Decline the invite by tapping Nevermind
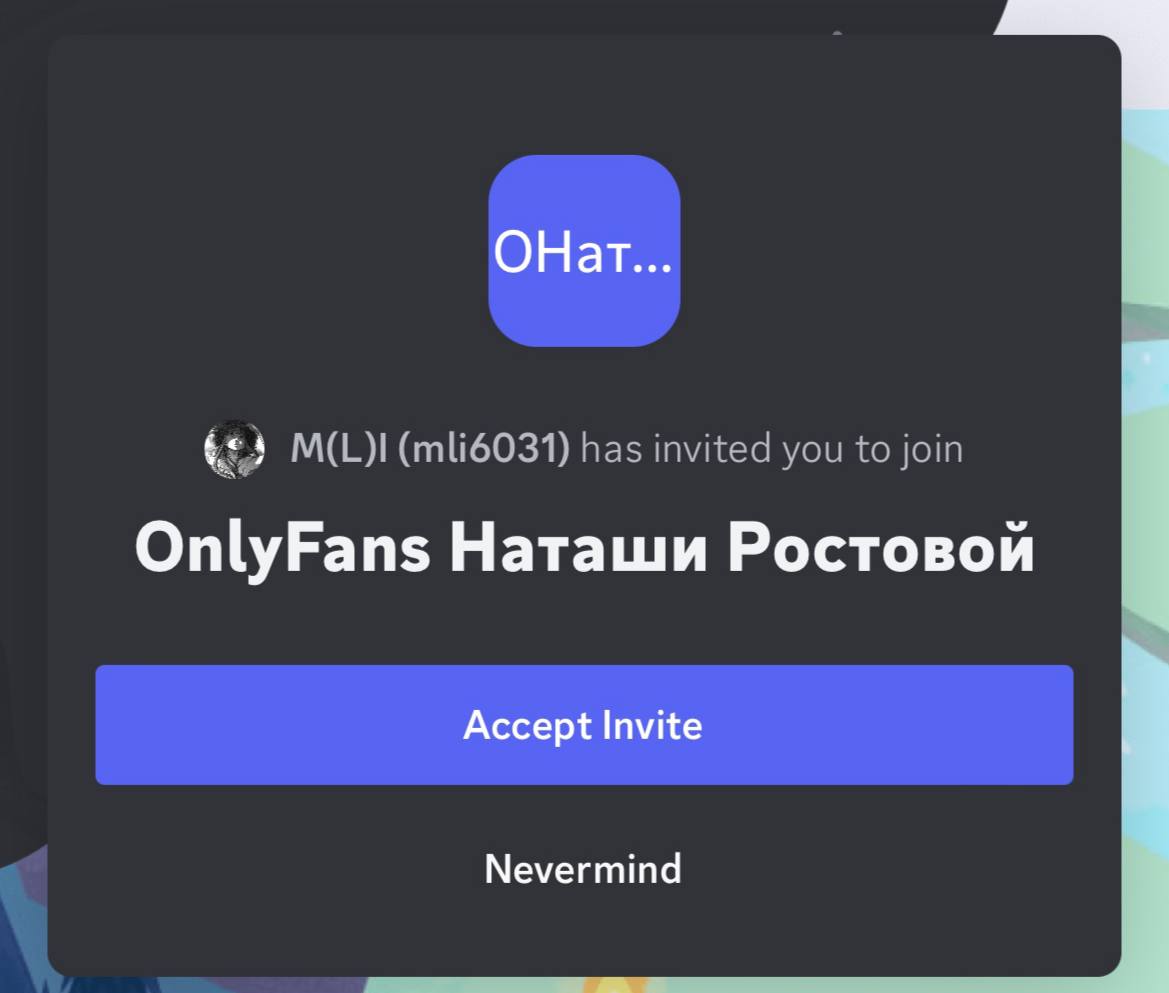1169x993 pixels. click(x=583, y=869)
